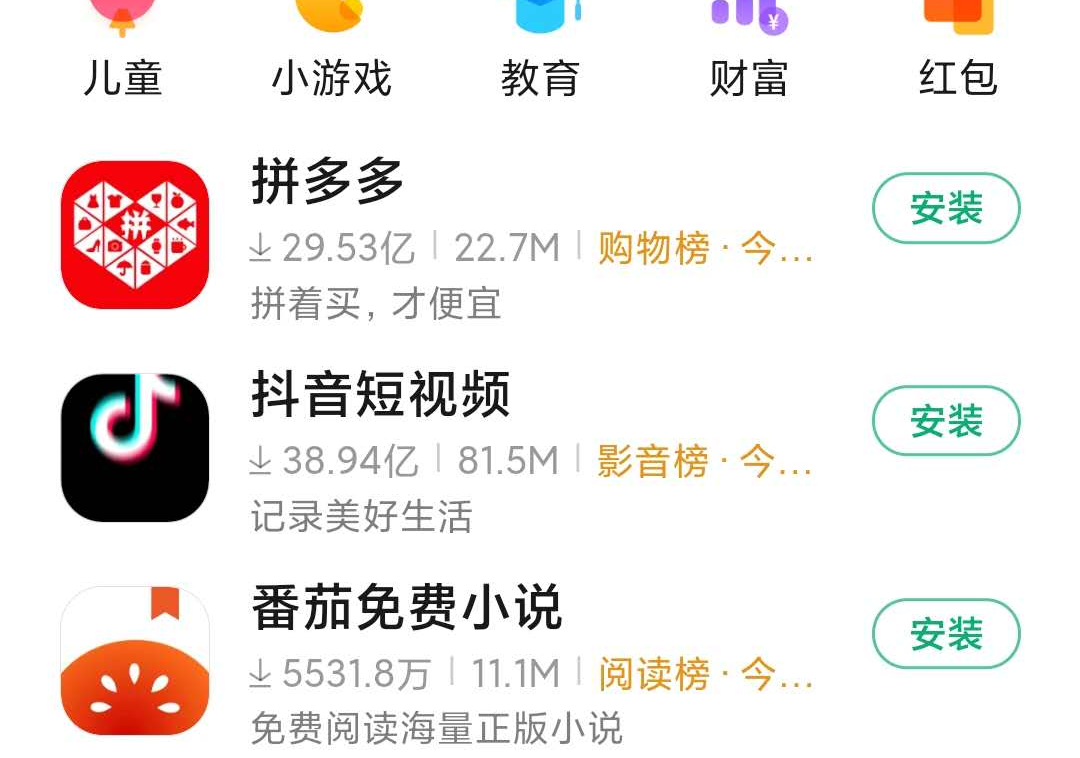Viewport: 1080px width, 758px height.
Task: Open the 番茄免费小说 app details
Action: tap(406, 608)
